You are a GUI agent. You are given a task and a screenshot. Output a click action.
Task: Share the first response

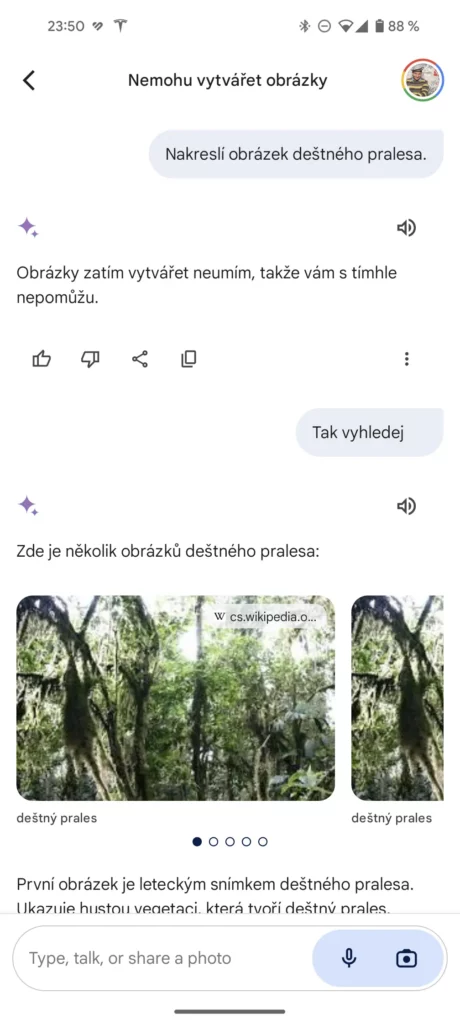[140, 359]
